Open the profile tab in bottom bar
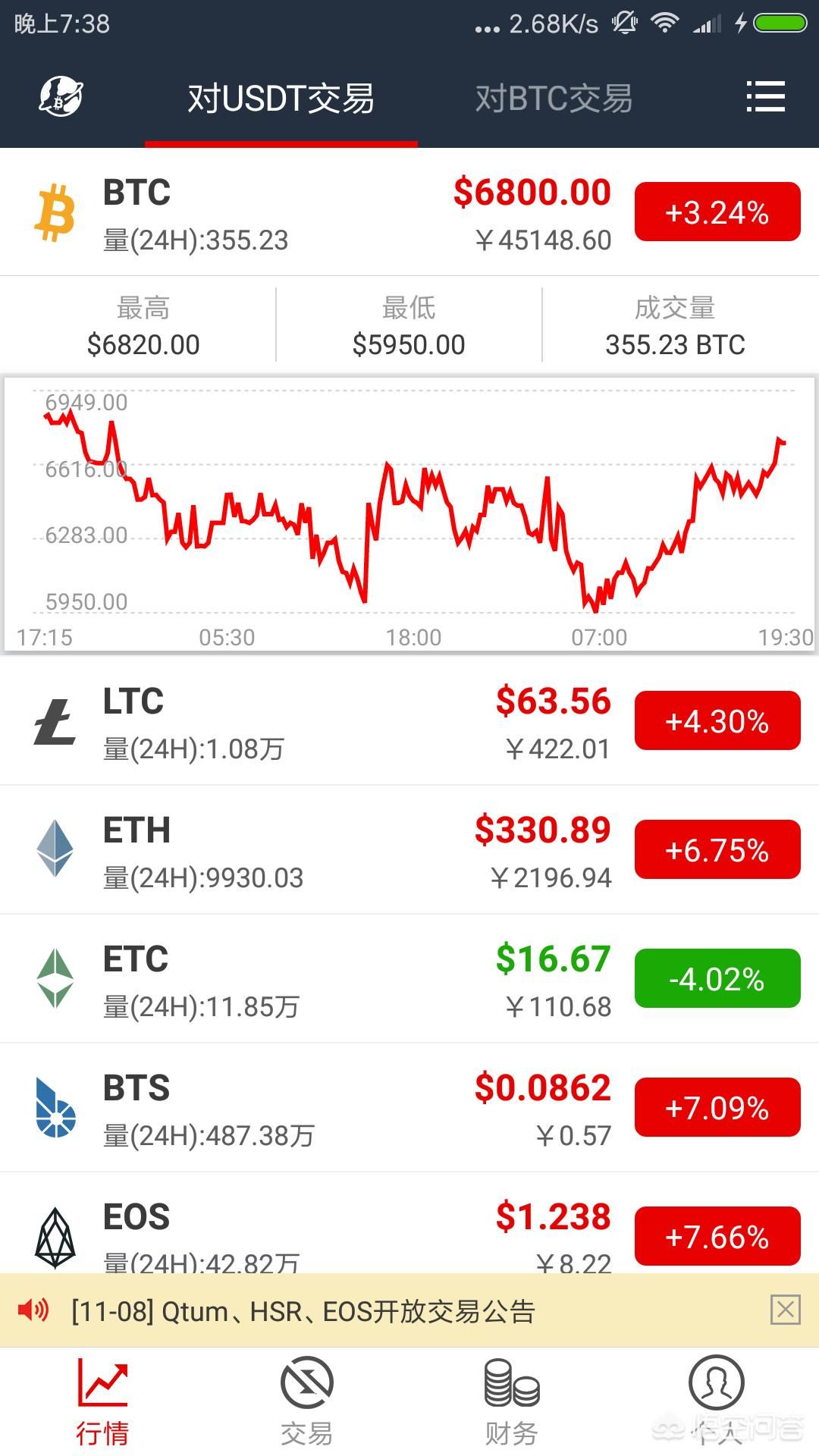Image resolution: width=819 pixels, height=1456 pixels. tap(717, 1403)
